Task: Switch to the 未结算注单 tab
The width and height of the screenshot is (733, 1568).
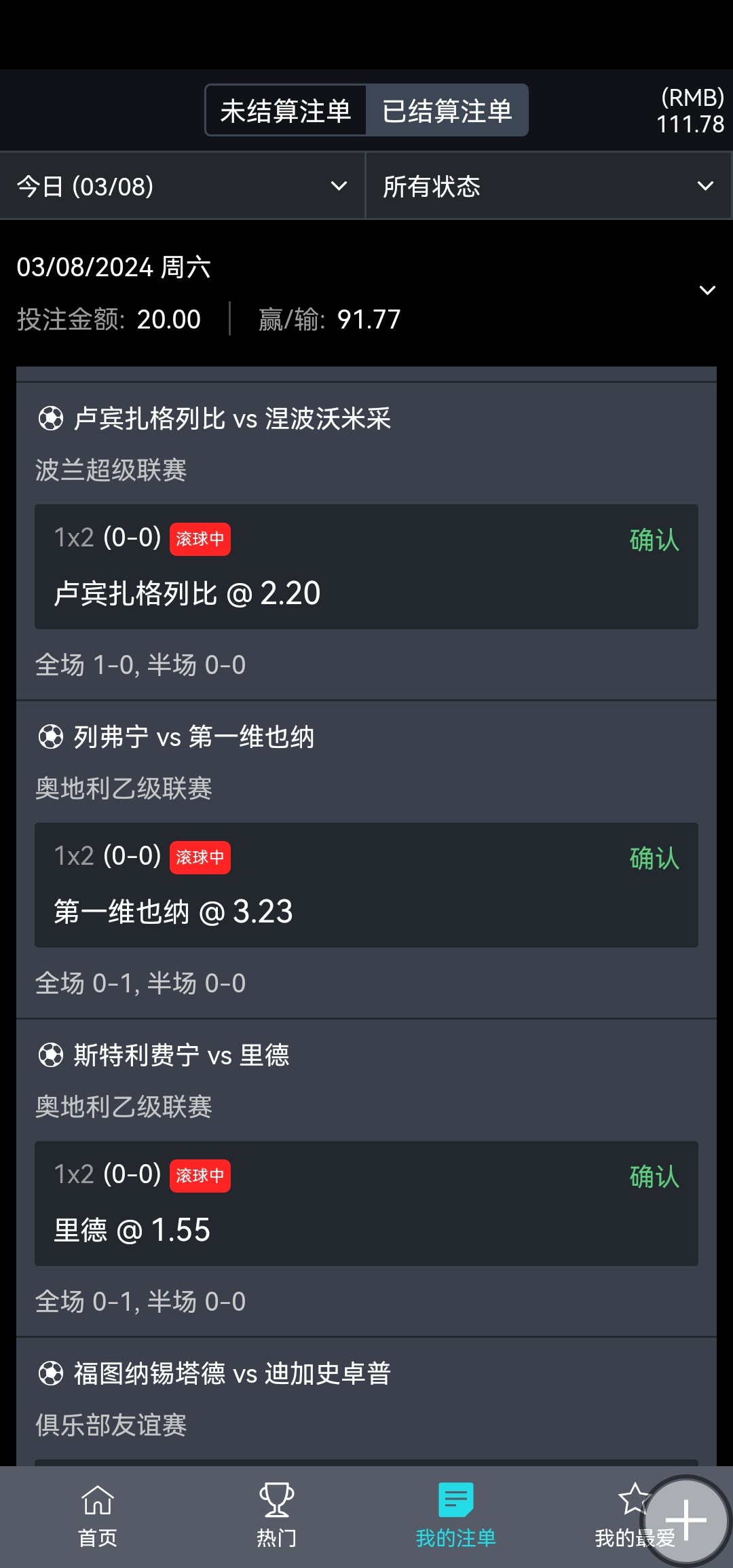Action: tap(286, 111)
